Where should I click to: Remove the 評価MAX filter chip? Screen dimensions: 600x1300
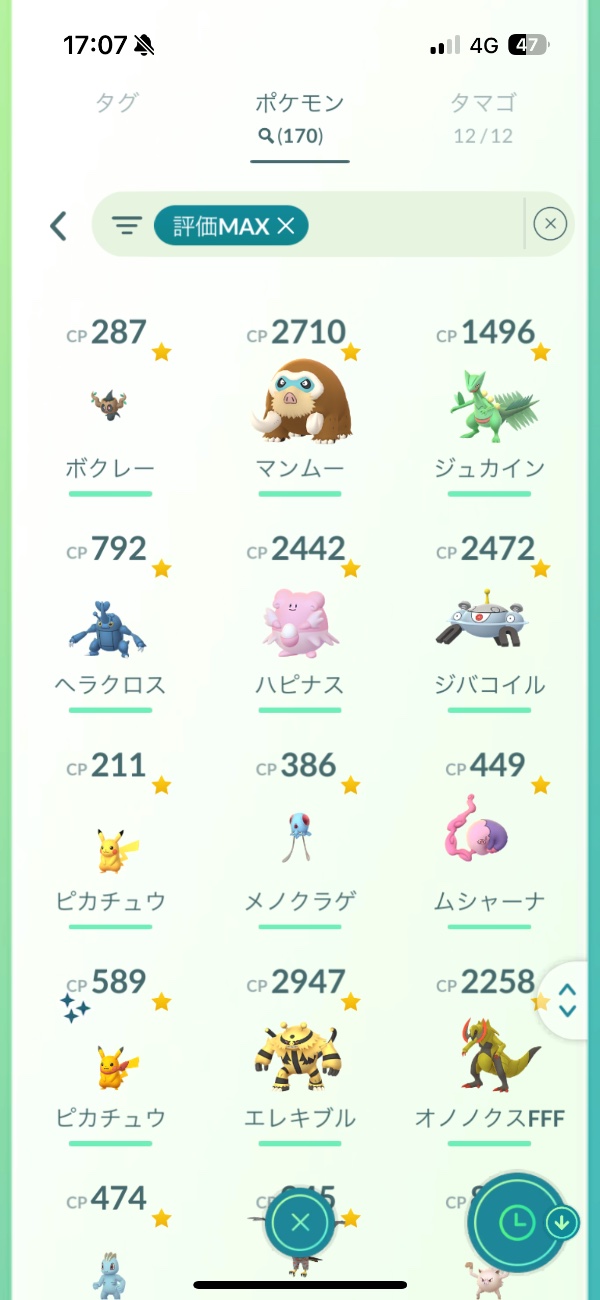(x=286, y=226)
